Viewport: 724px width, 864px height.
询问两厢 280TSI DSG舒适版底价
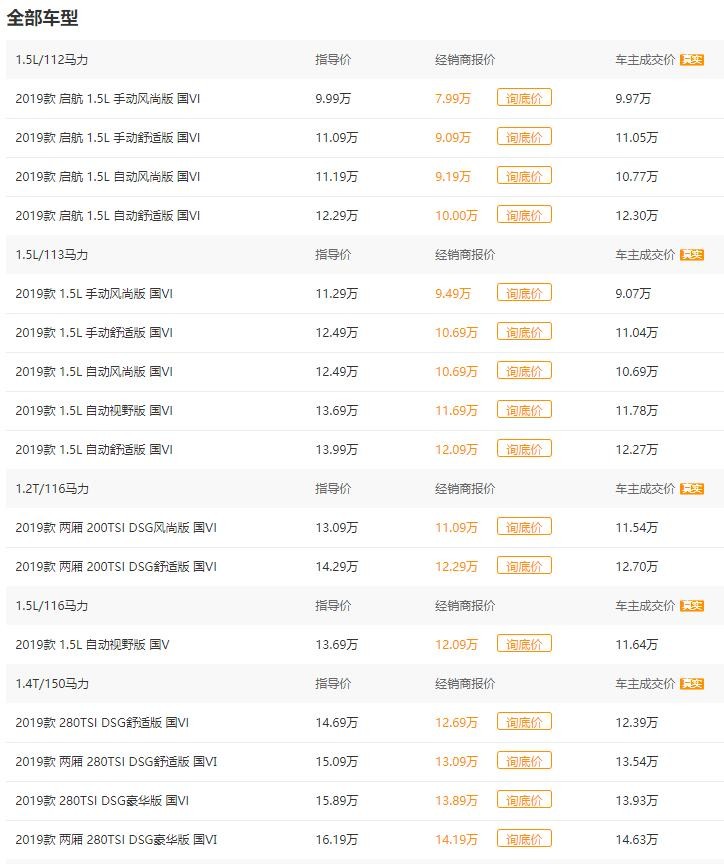point(524,761)
